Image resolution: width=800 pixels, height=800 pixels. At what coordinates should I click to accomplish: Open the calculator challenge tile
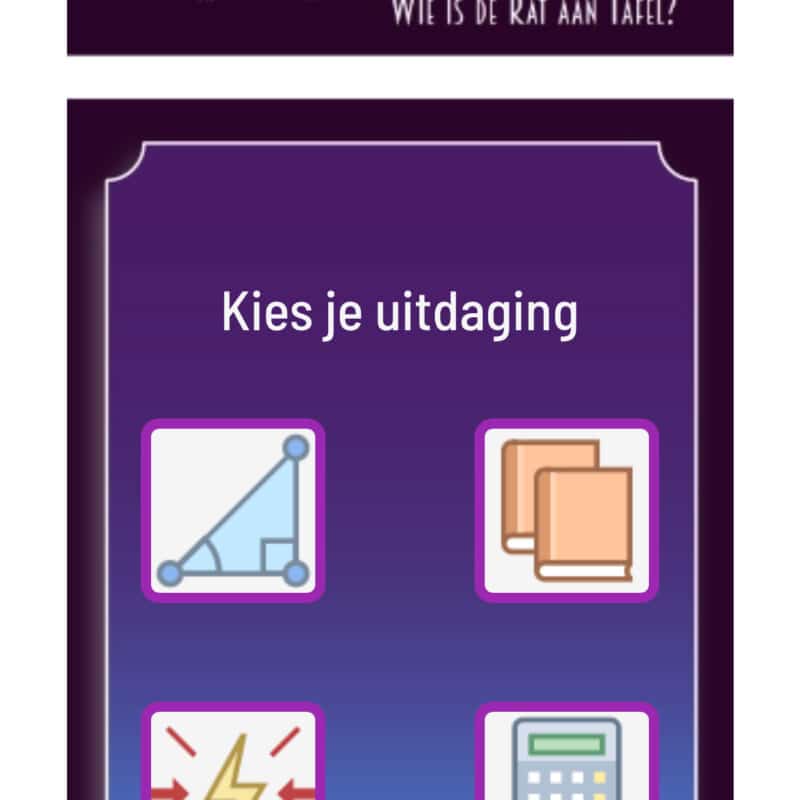coord(566,755)
